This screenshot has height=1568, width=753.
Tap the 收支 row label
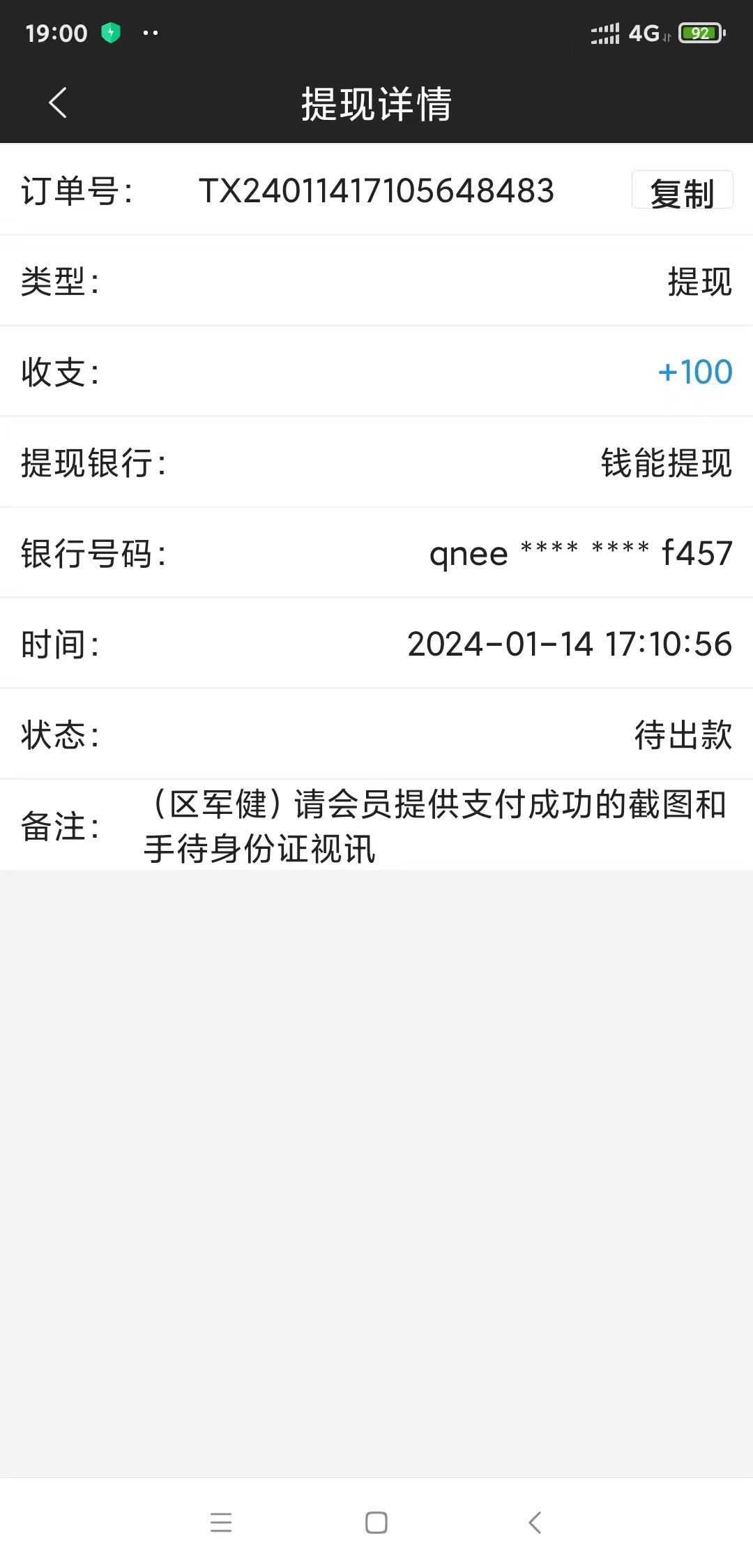click(x=56, y=372)
